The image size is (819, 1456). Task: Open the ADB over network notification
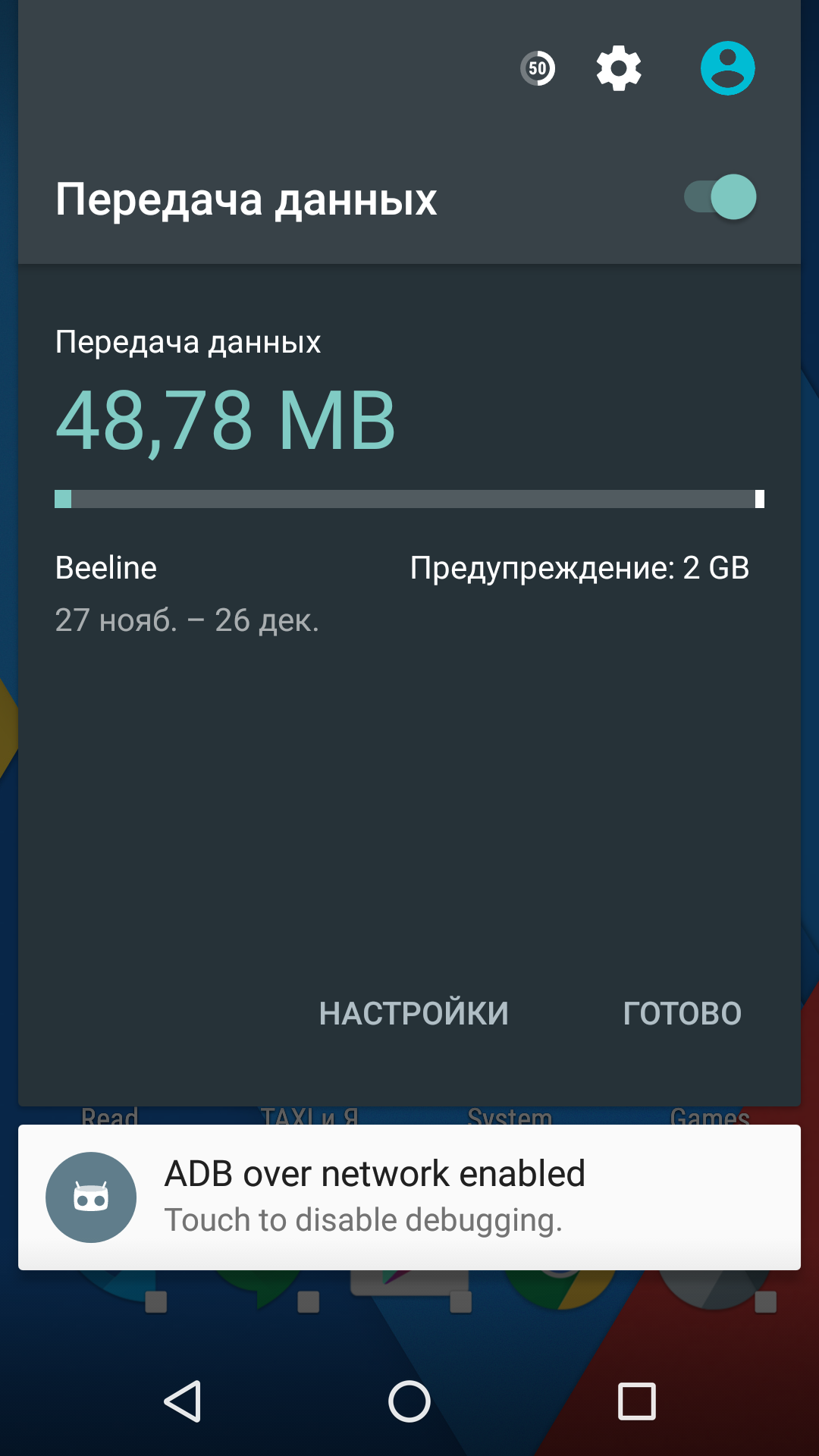click(x=409, y=1197)
